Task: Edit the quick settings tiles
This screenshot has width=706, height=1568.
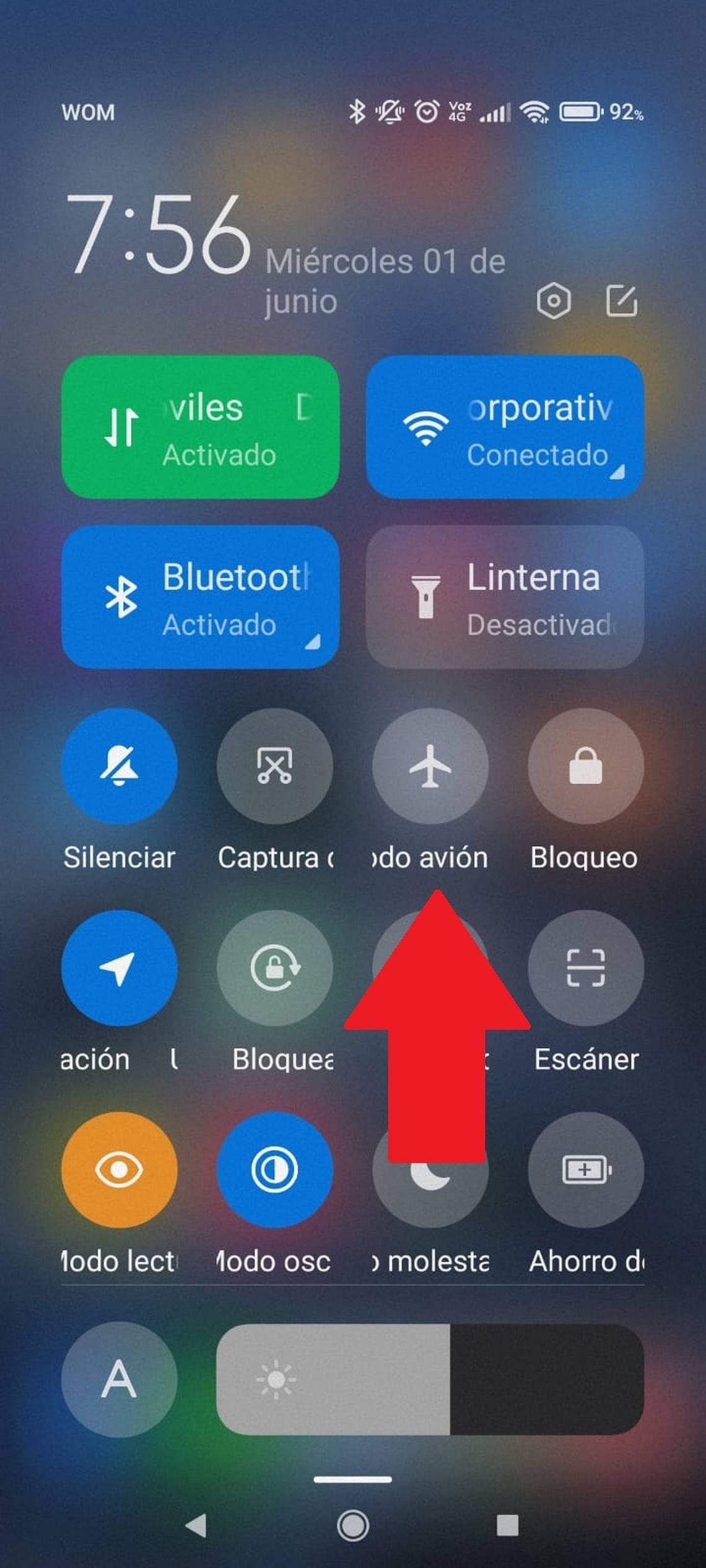Action: [621, 301]
